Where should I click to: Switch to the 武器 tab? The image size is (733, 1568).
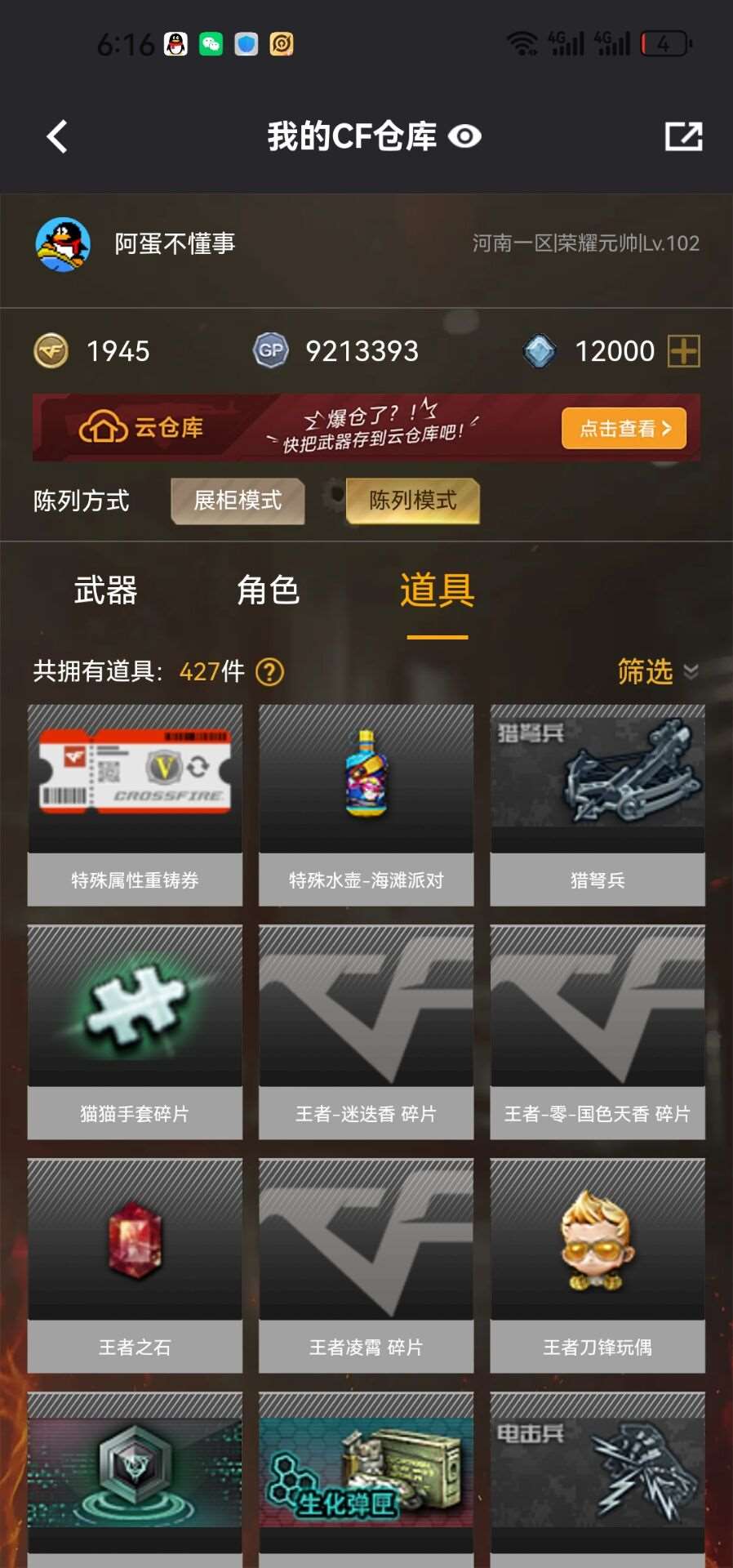[x=105, y=590]
